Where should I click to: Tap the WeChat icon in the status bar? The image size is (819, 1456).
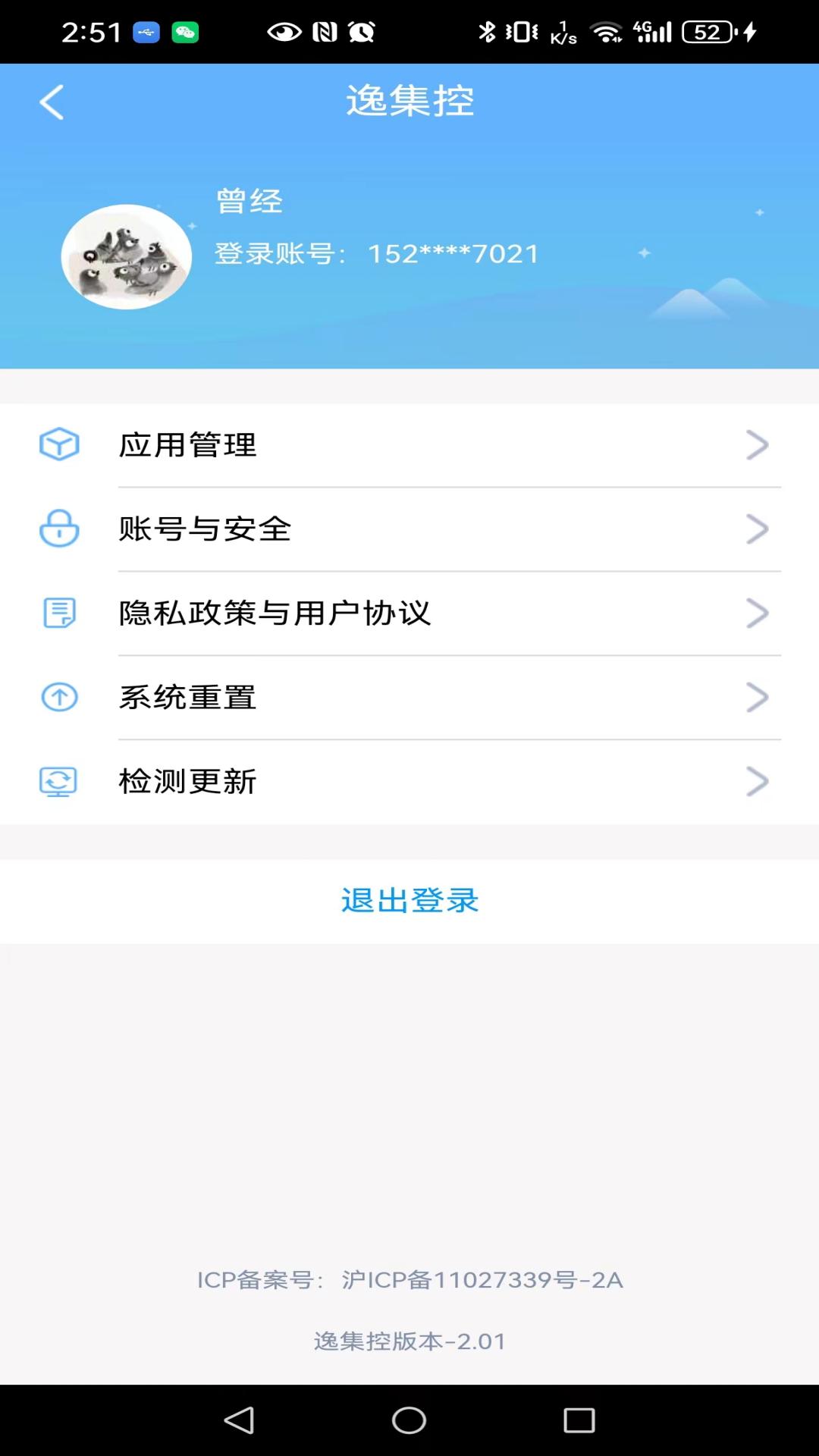(184, 32)
